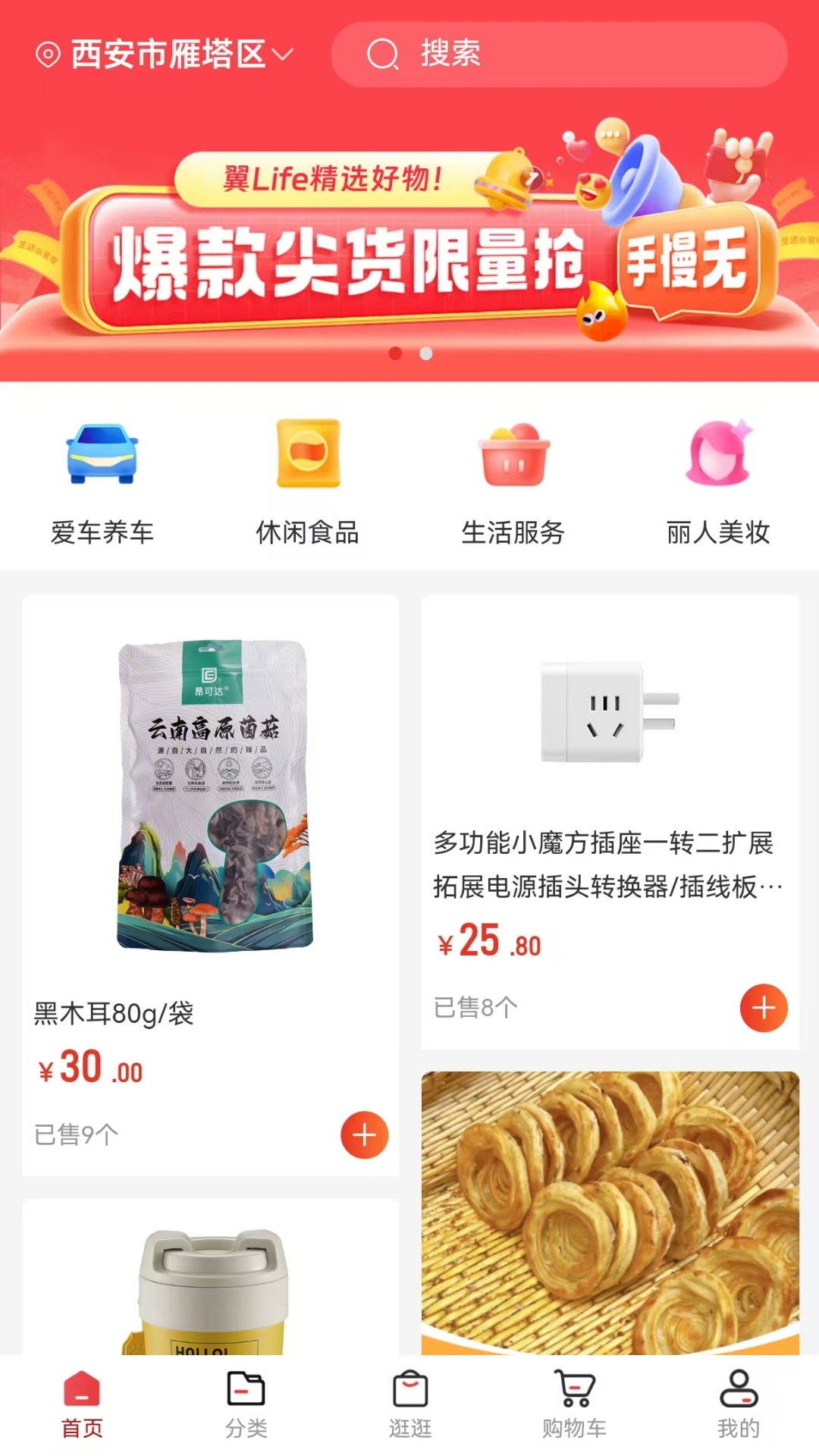This screenshot has height=1456, width=819.
Task: Go to the 购物车 tab
Action: click(574, 1404)
